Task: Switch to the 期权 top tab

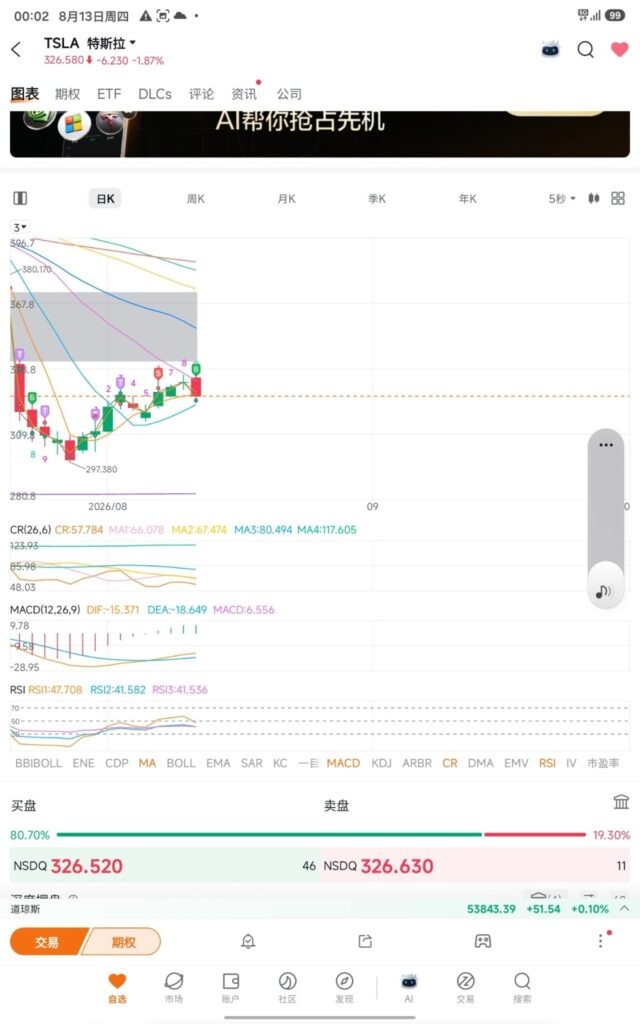Action: coord(67,94)
